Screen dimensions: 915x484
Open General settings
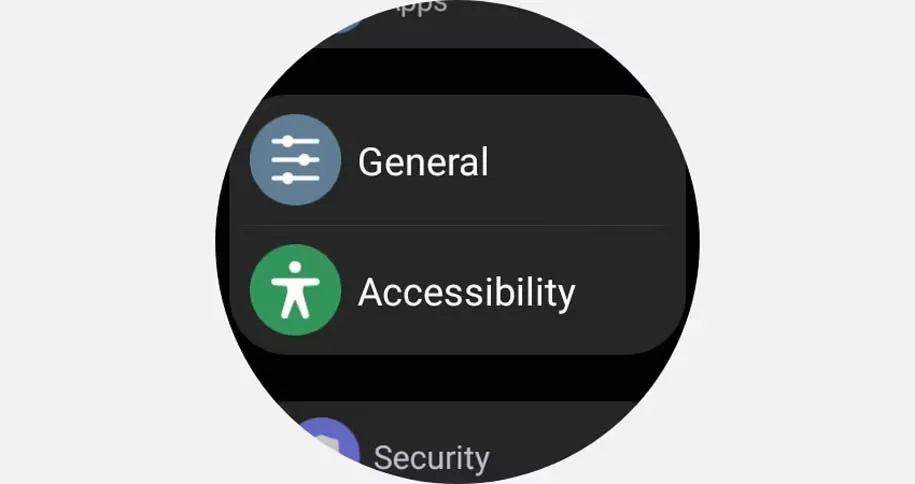423,162
